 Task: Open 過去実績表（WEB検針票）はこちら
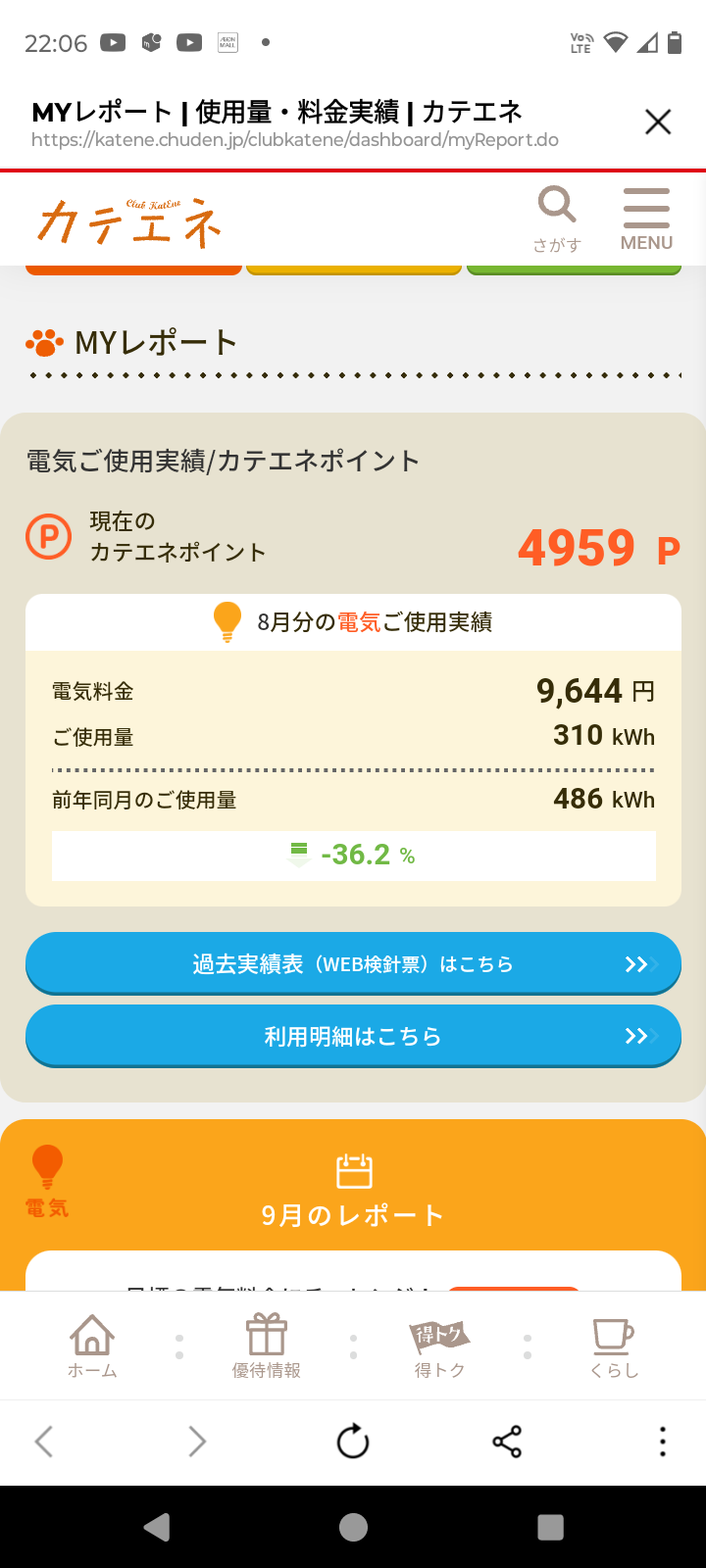353,964
